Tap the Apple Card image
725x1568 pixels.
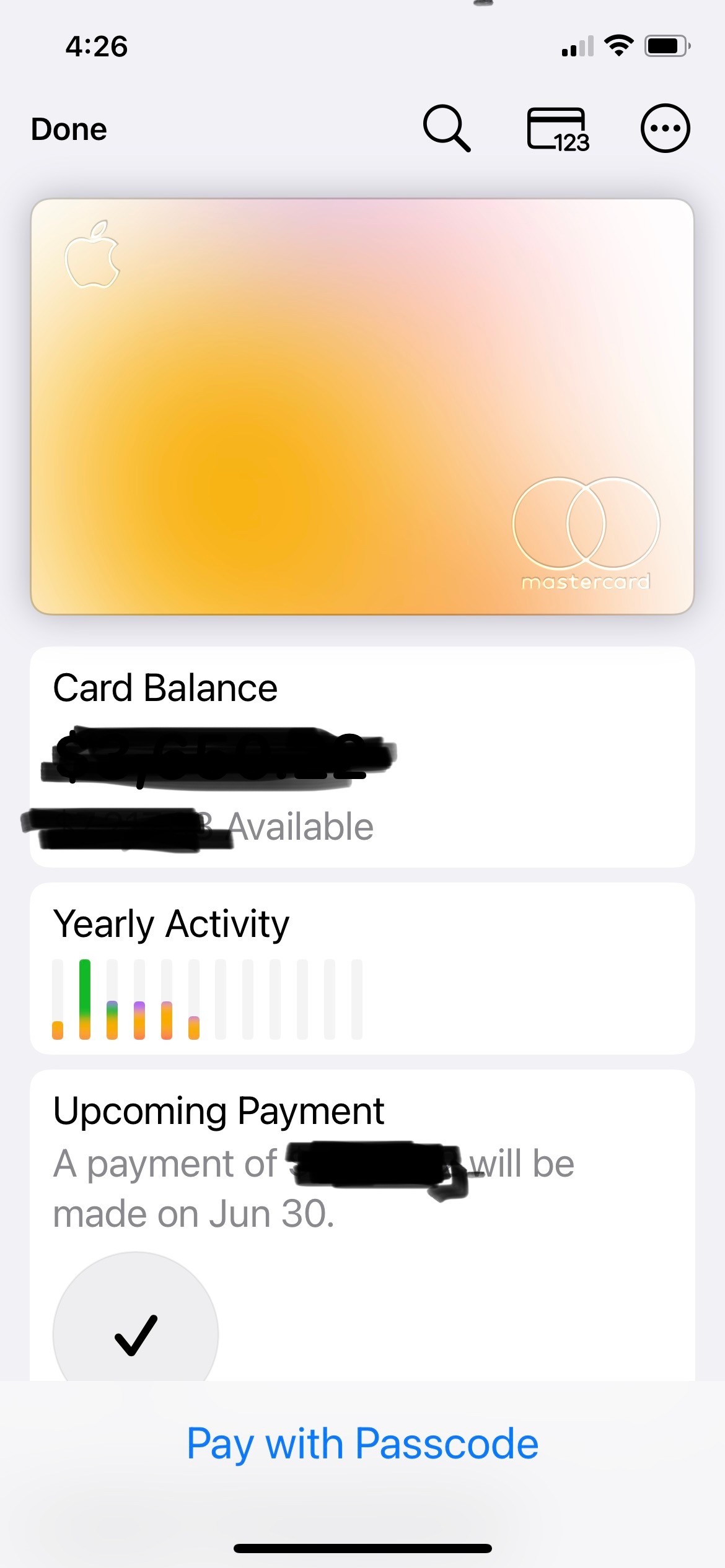click(x=362, y=406)
